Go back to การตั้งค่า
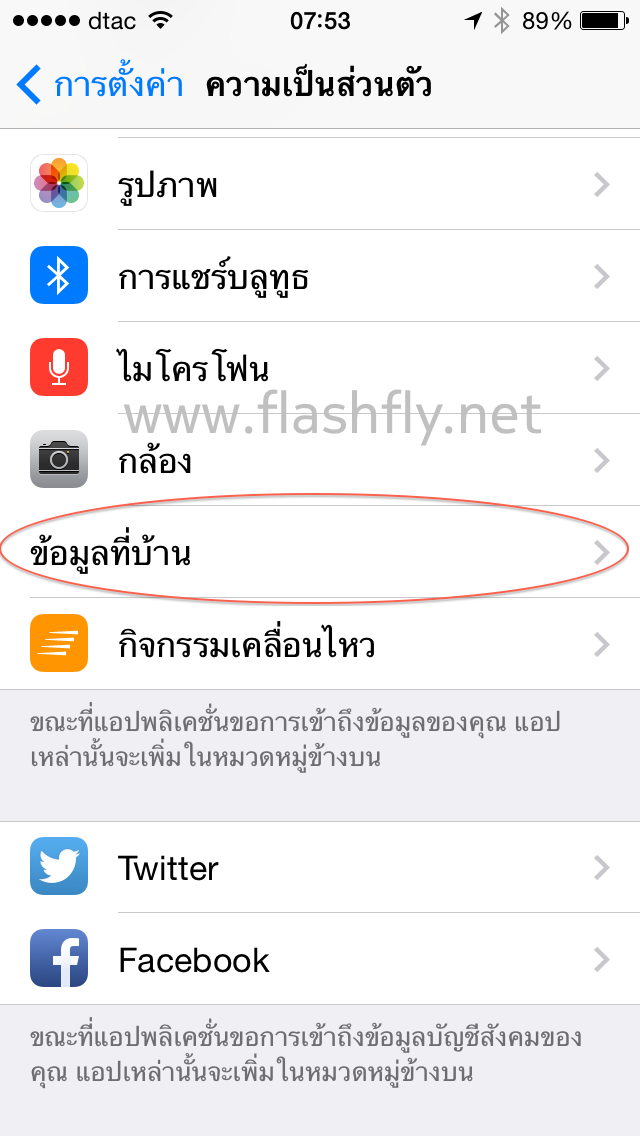Screen dimensions: 640x1136 point(100,85)
